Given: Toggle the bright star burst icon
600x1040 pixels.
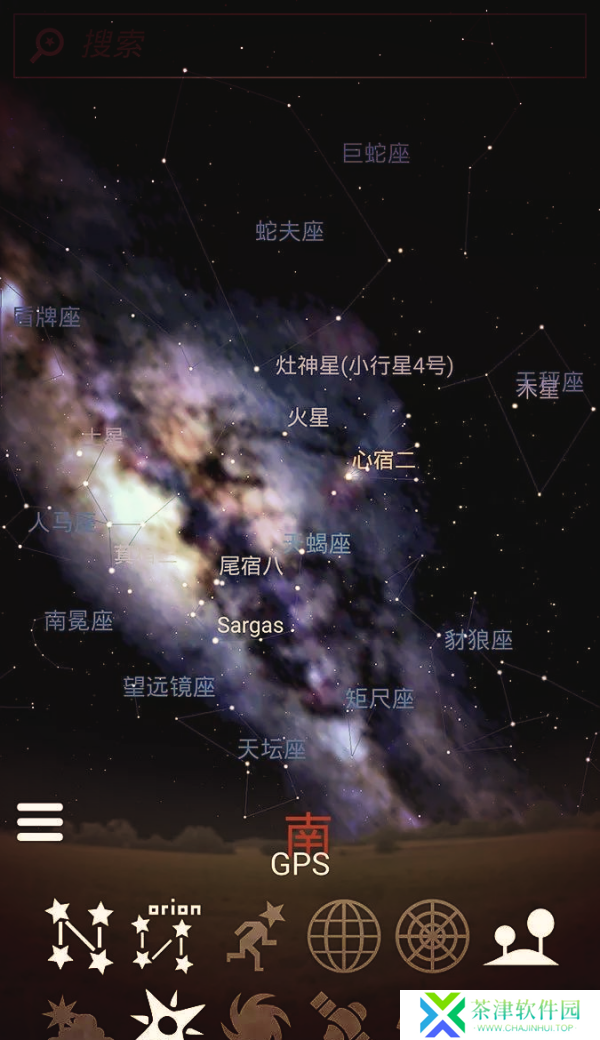Looking at the screenshot, I should click(x=167, y=1016).
